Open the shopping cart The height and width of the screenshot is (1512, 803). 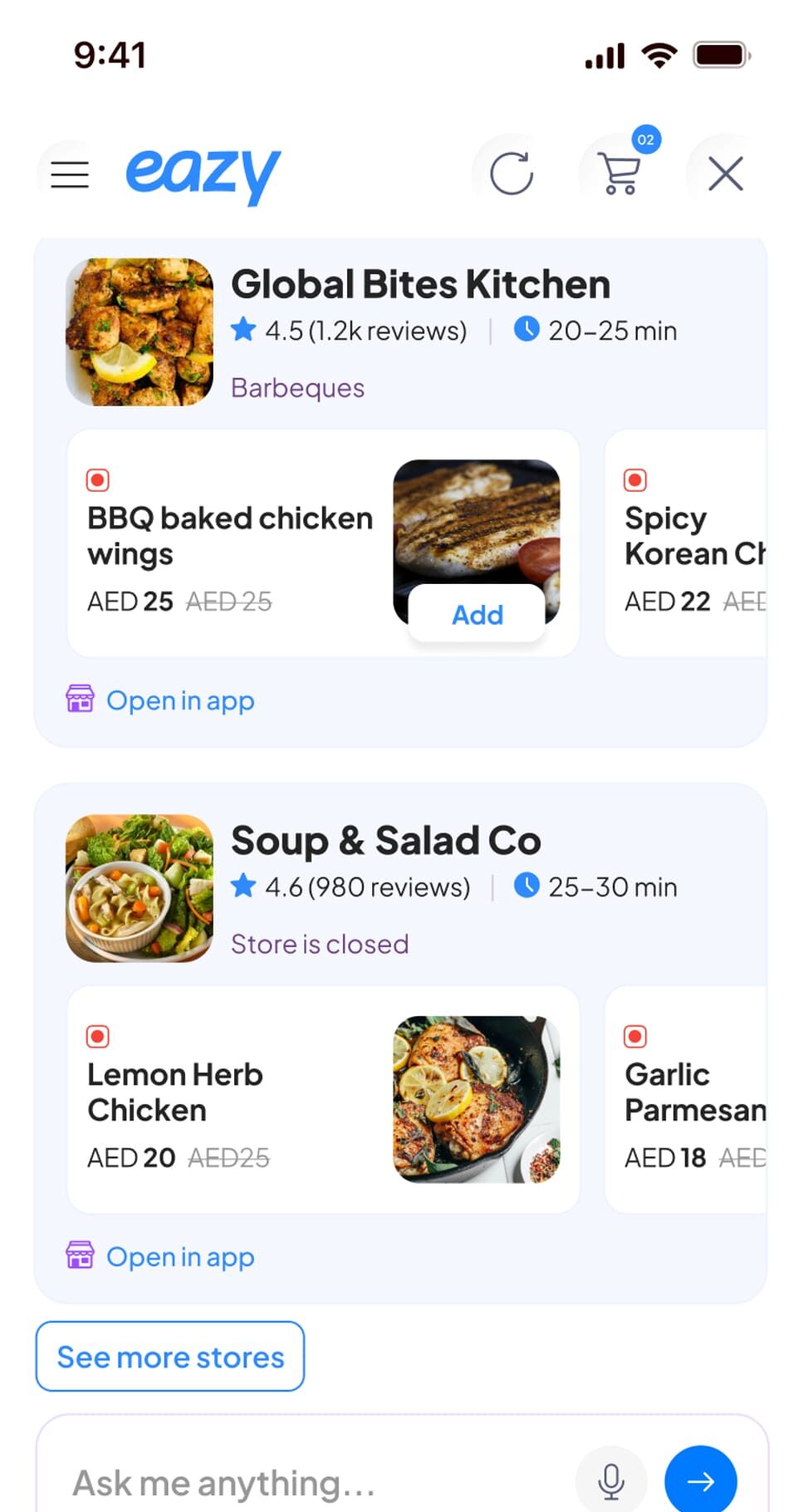619,174
